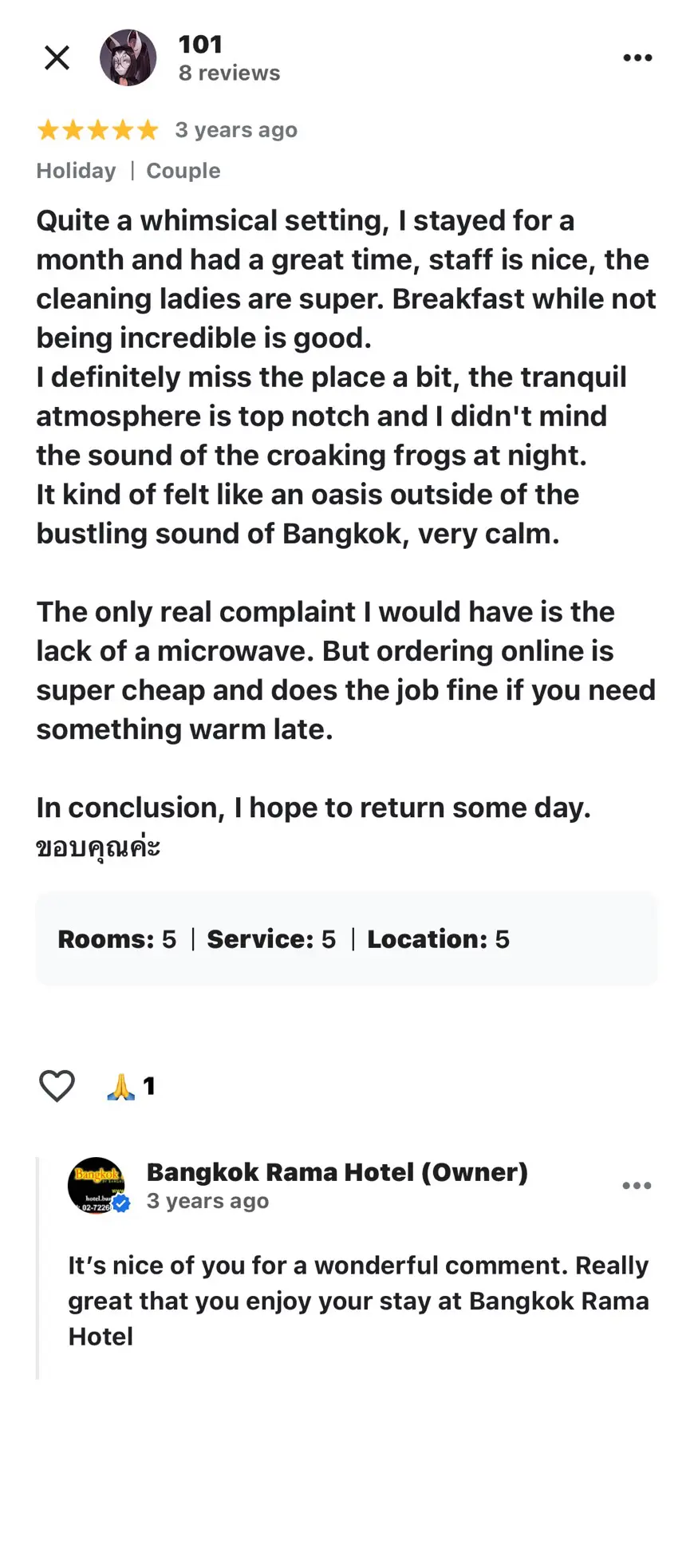The width and height of the screenshot is (694, 1568).
Task: Like this review with the heart
Action: 57,1085
